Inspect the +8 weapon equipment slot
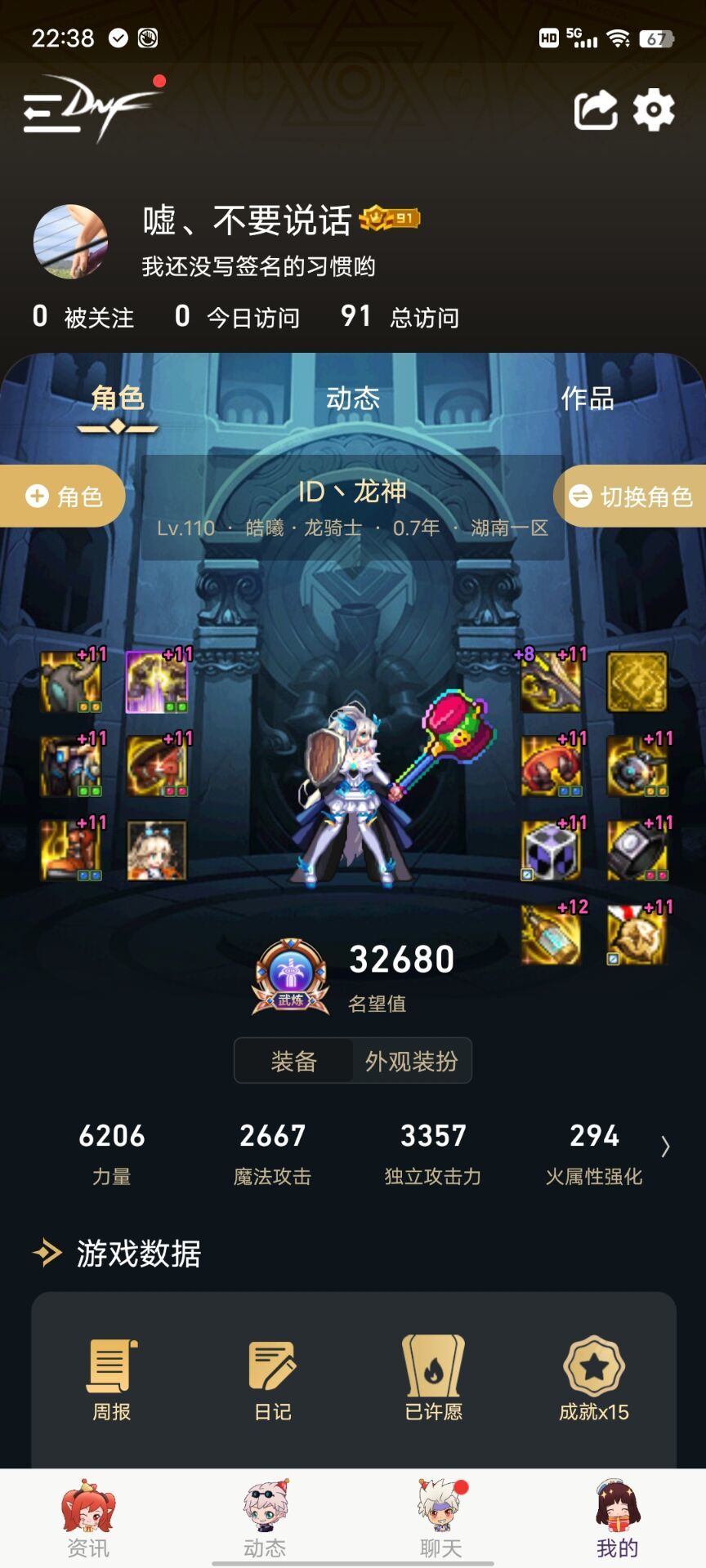Screen dimensions: 706x1568 tap(552, 682)
